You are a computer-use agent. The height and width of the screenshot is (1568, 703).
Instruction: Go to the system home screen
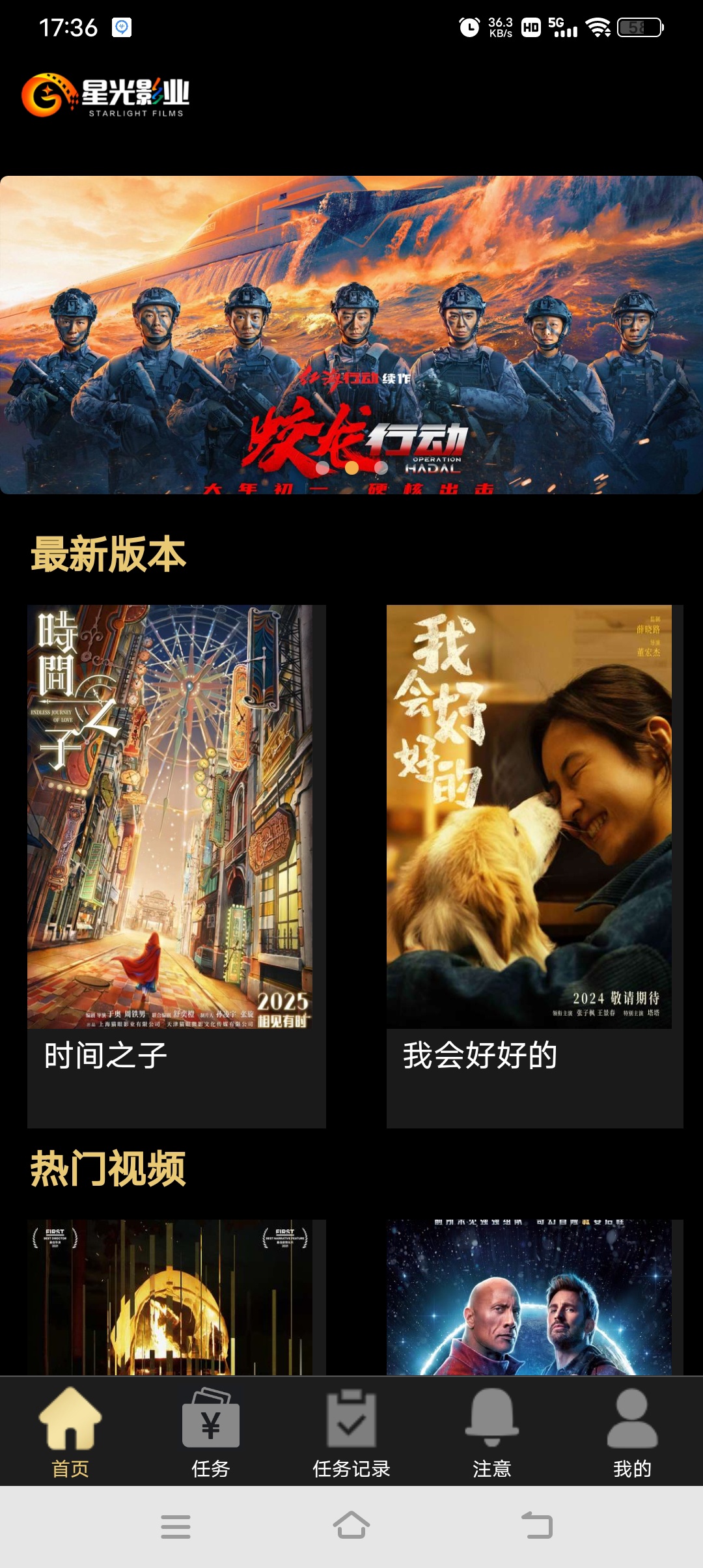tap(351, 1526)
